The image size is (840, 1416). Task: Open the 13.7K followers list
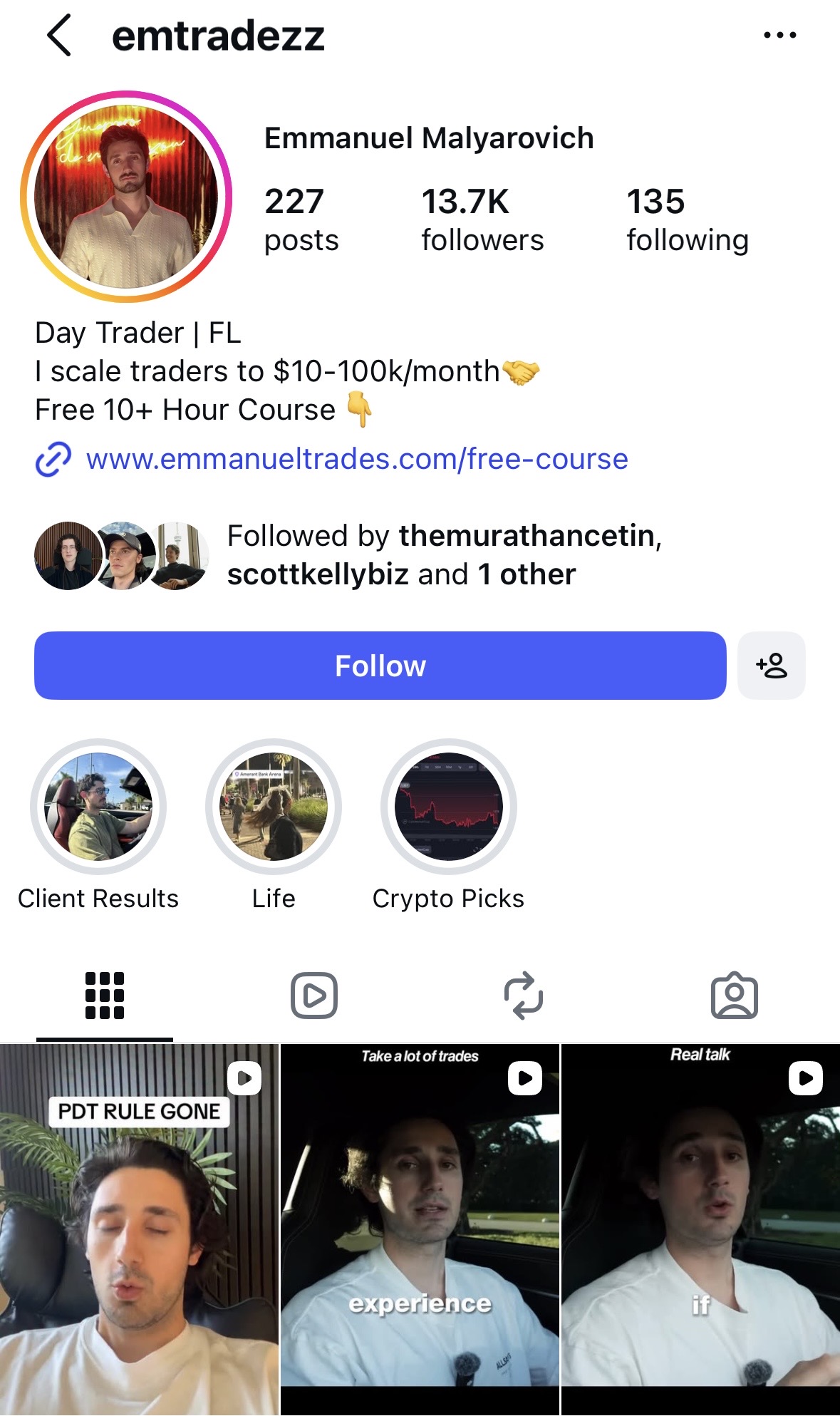[482, 219]
